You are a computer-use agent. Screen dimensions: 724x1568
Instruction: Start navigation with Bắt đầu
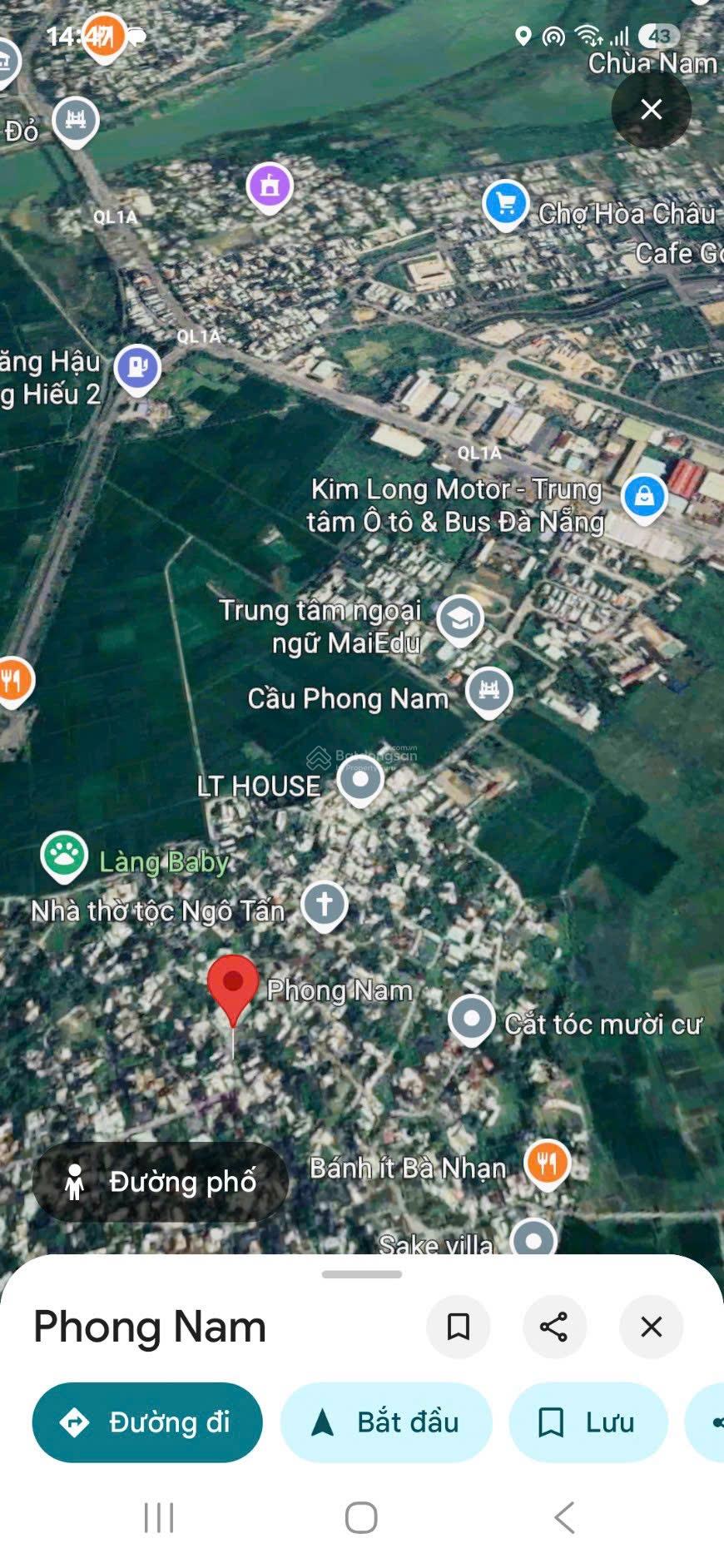(386, 1423)
